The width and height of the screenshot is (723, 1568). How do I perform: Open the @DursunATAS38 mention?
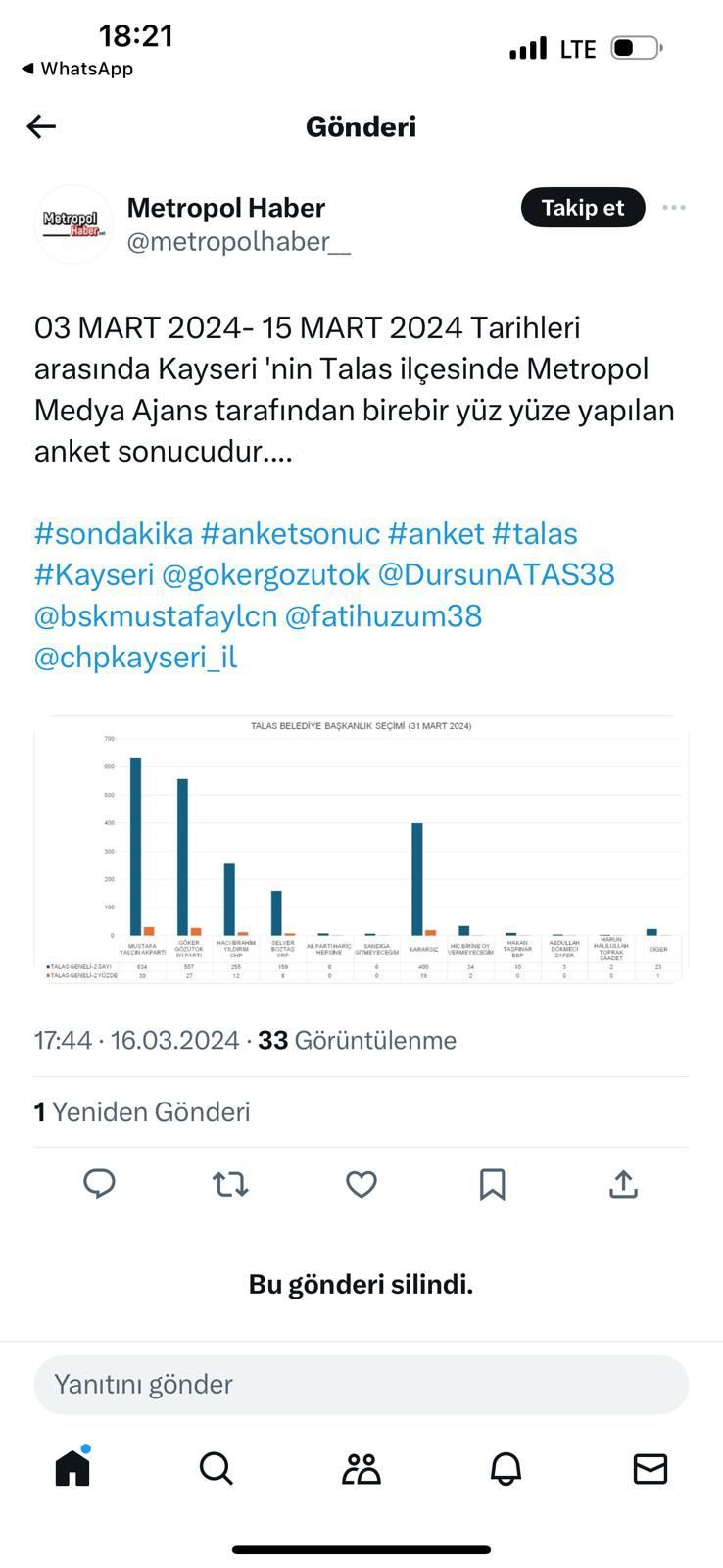tap(496, 575)
